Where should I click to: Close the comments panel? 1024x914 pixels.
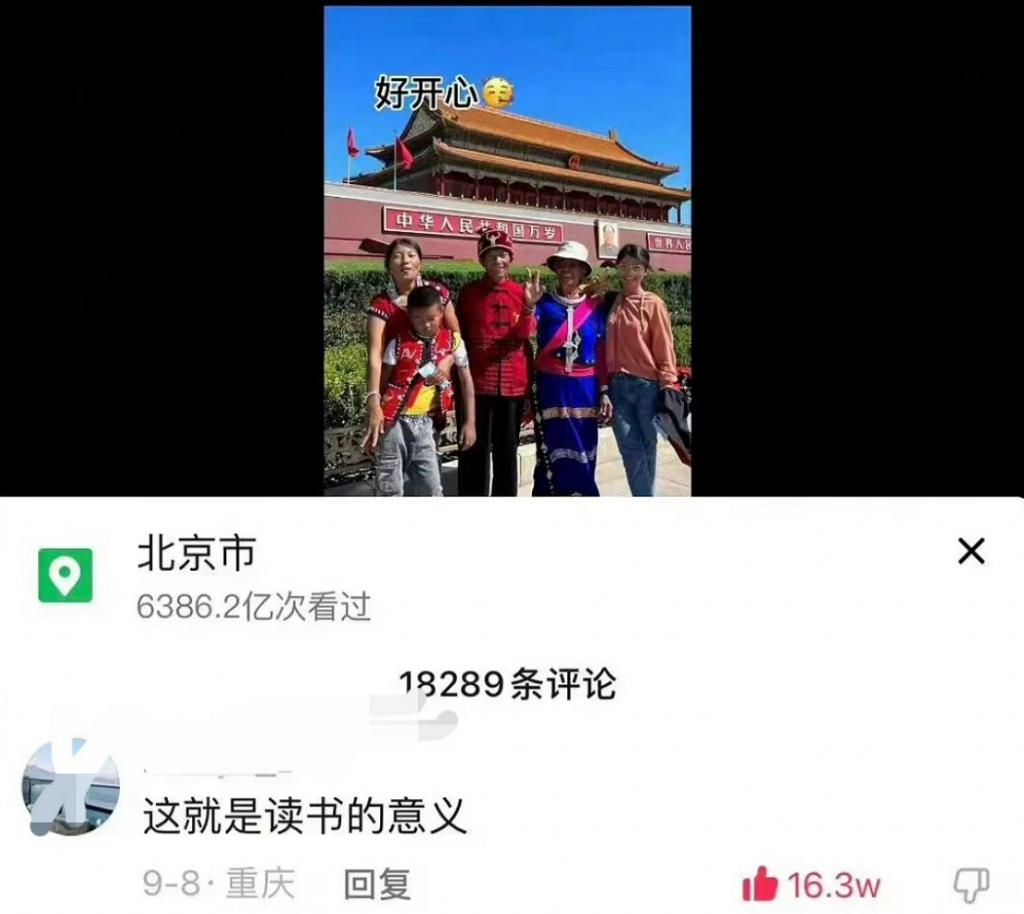(971, 551)
